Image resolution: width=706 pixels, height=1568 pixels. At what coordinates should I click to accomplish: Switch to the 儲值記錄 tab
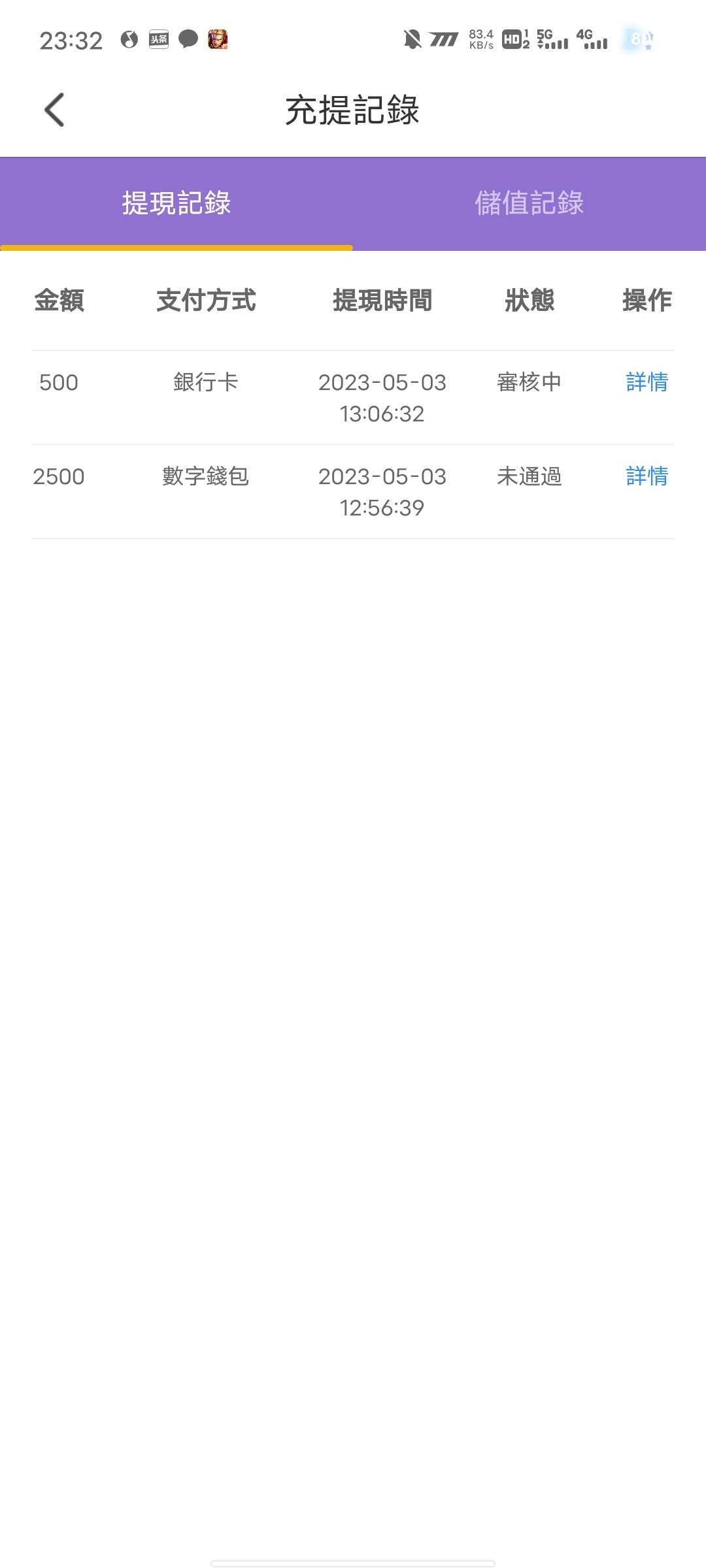click(529, 203)
